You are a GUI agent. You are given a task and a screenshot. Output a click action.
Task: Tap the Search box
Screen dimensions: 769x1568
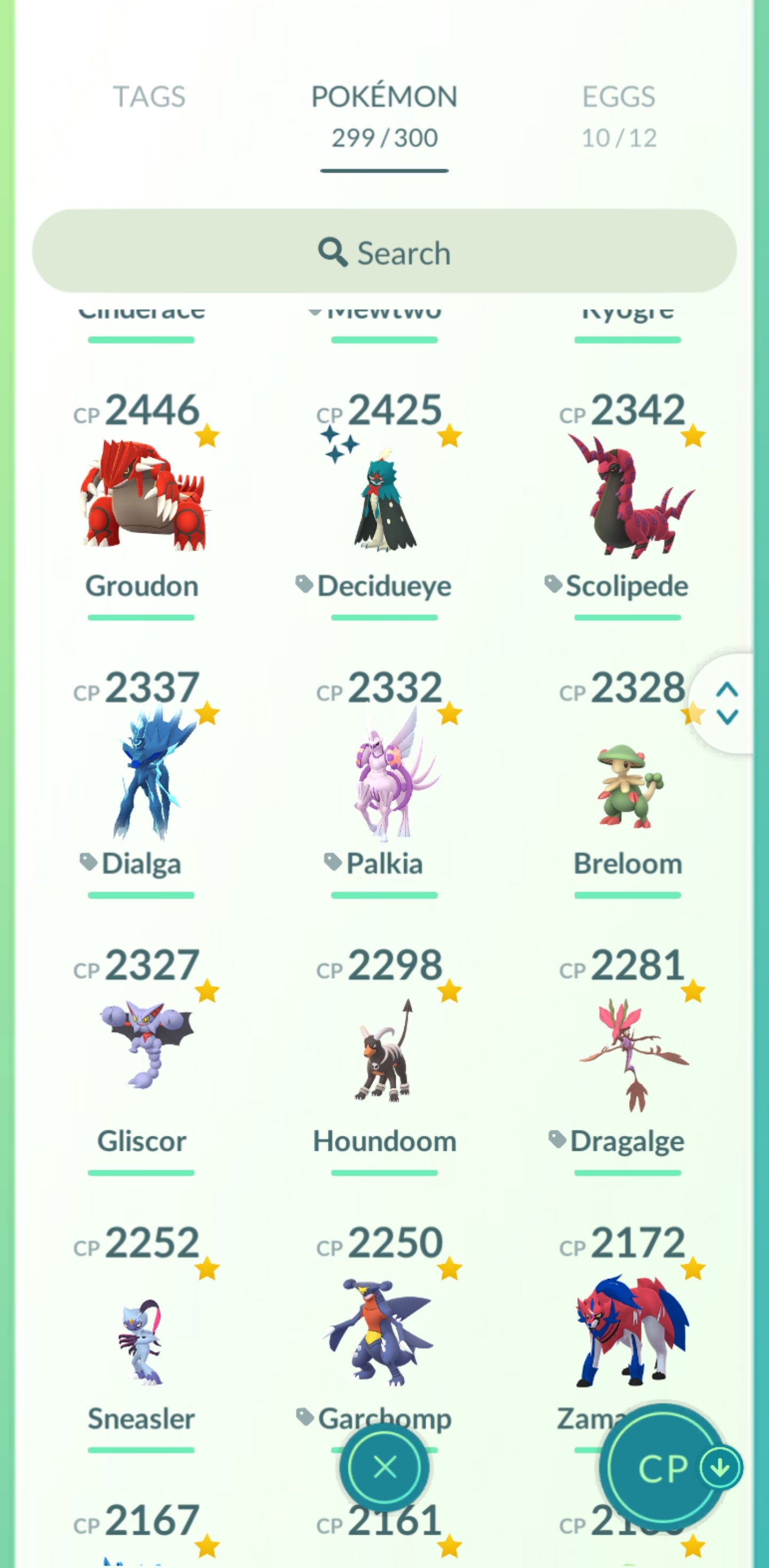pyautogui.click(x=384, y=252)
